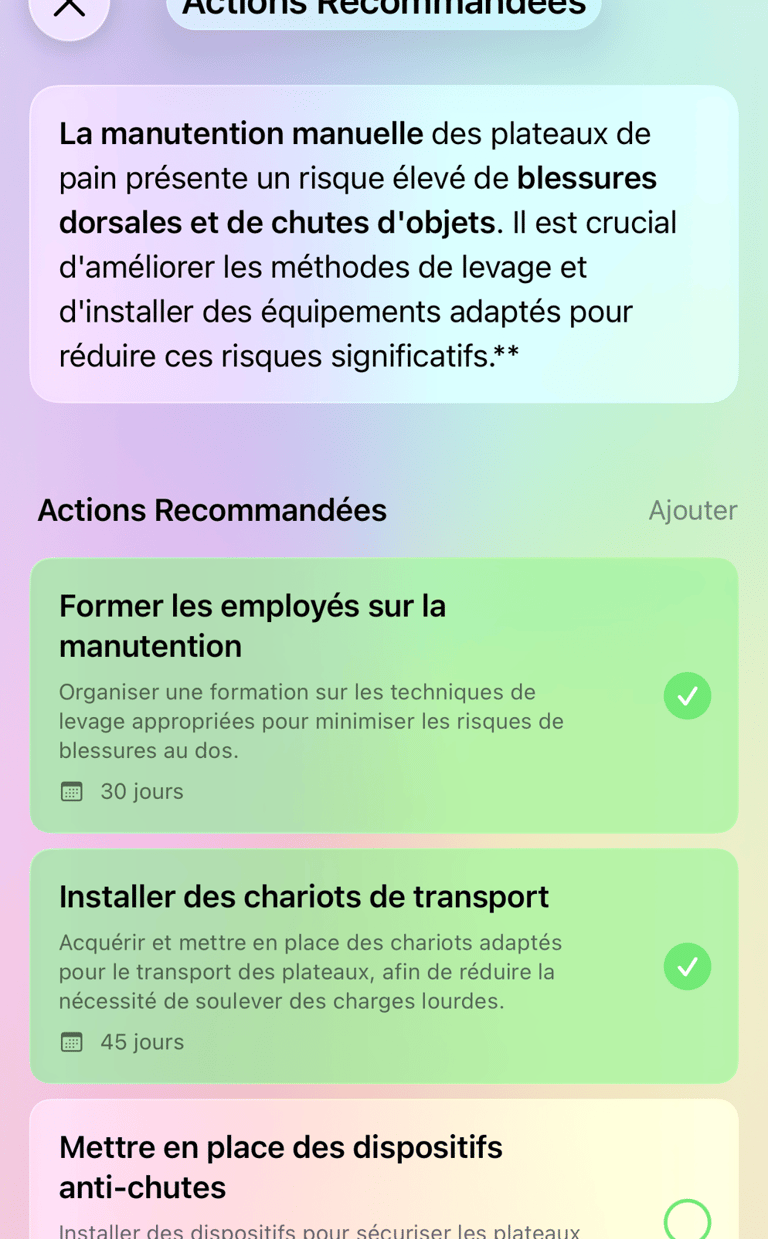Uncheck 'Former les employés sur la manutention'
The width and height of the screenshot is (768, 1239).
(x=687, y=696)
